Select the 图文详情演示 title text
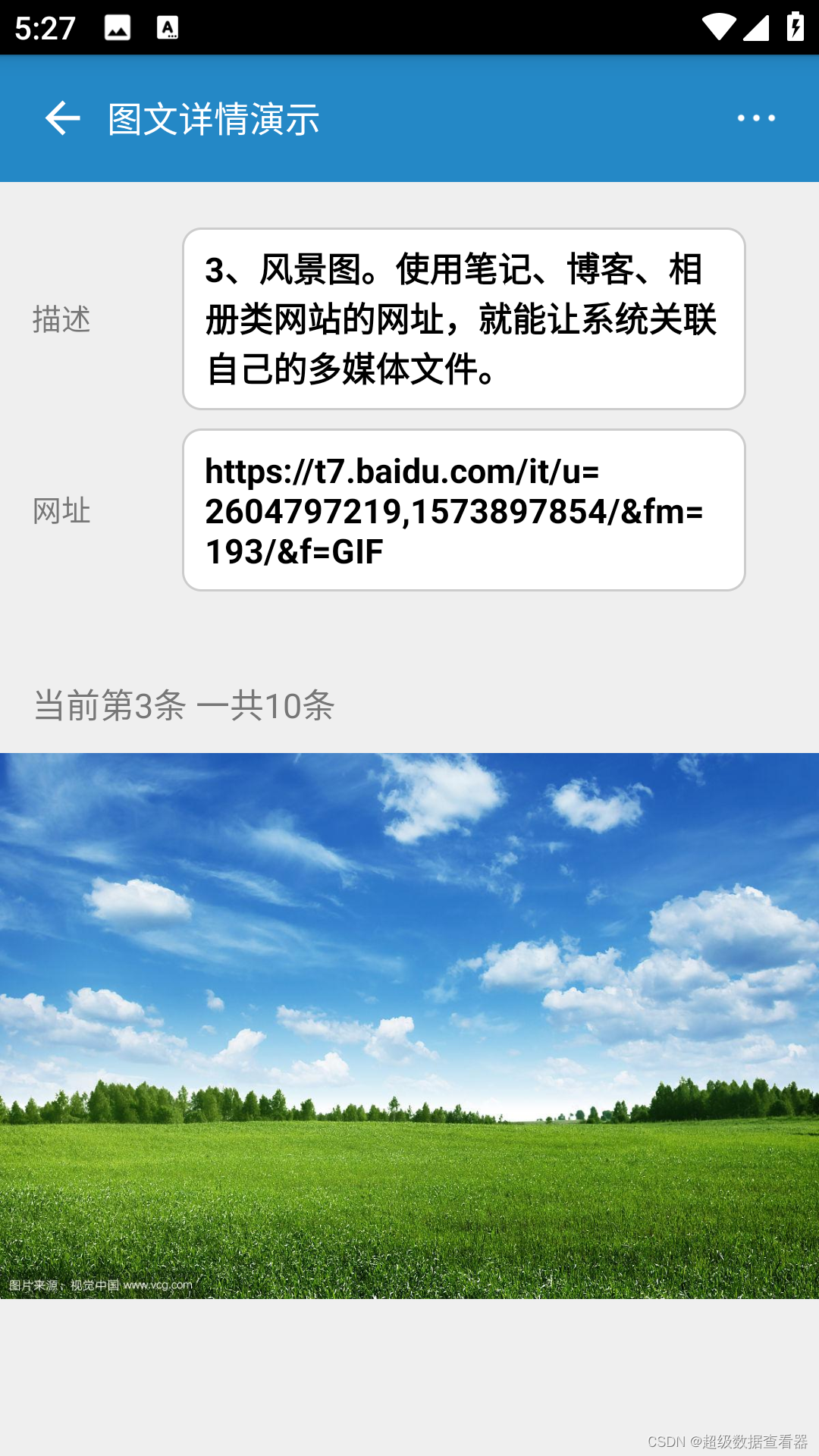This screenshot has width=819, height=1456. (x=213, y=118)
